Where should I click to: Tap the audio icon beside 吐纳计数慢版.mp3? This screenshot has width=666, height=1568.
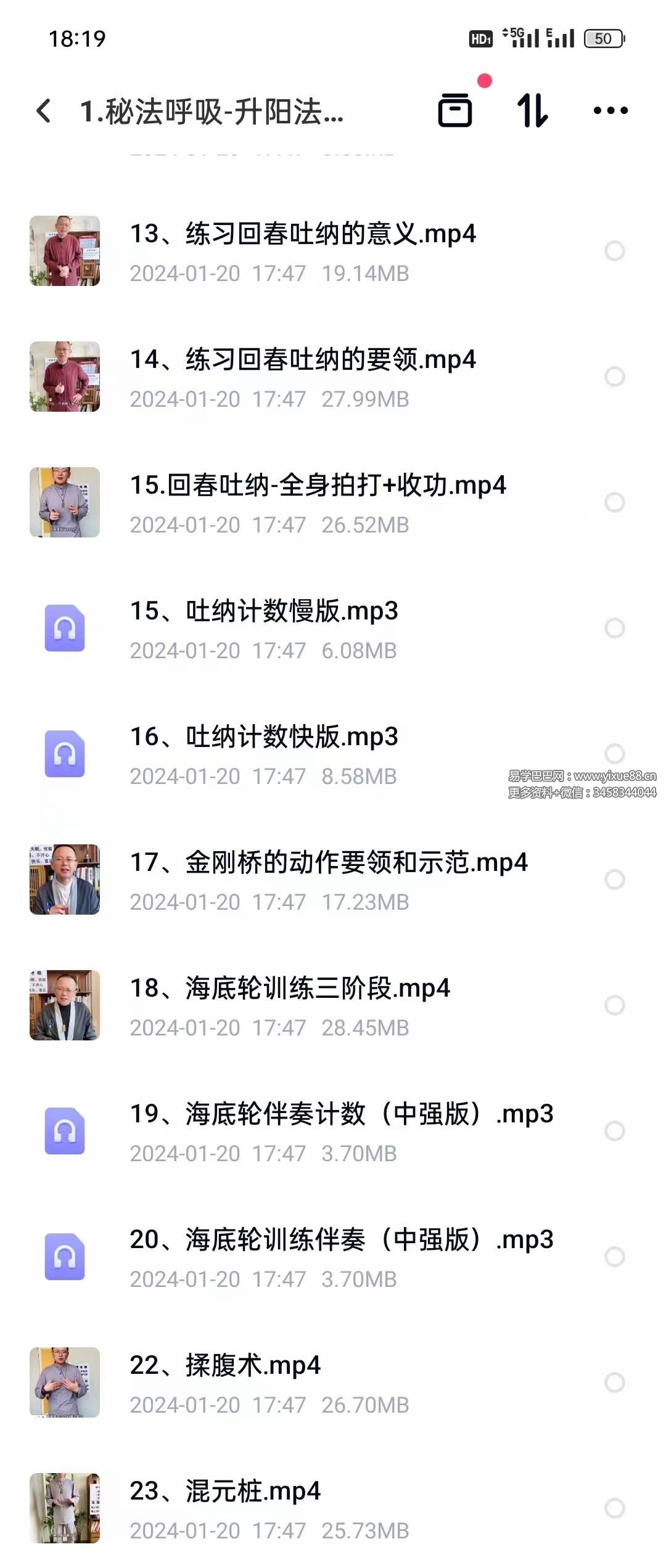(x=65, y=626)
